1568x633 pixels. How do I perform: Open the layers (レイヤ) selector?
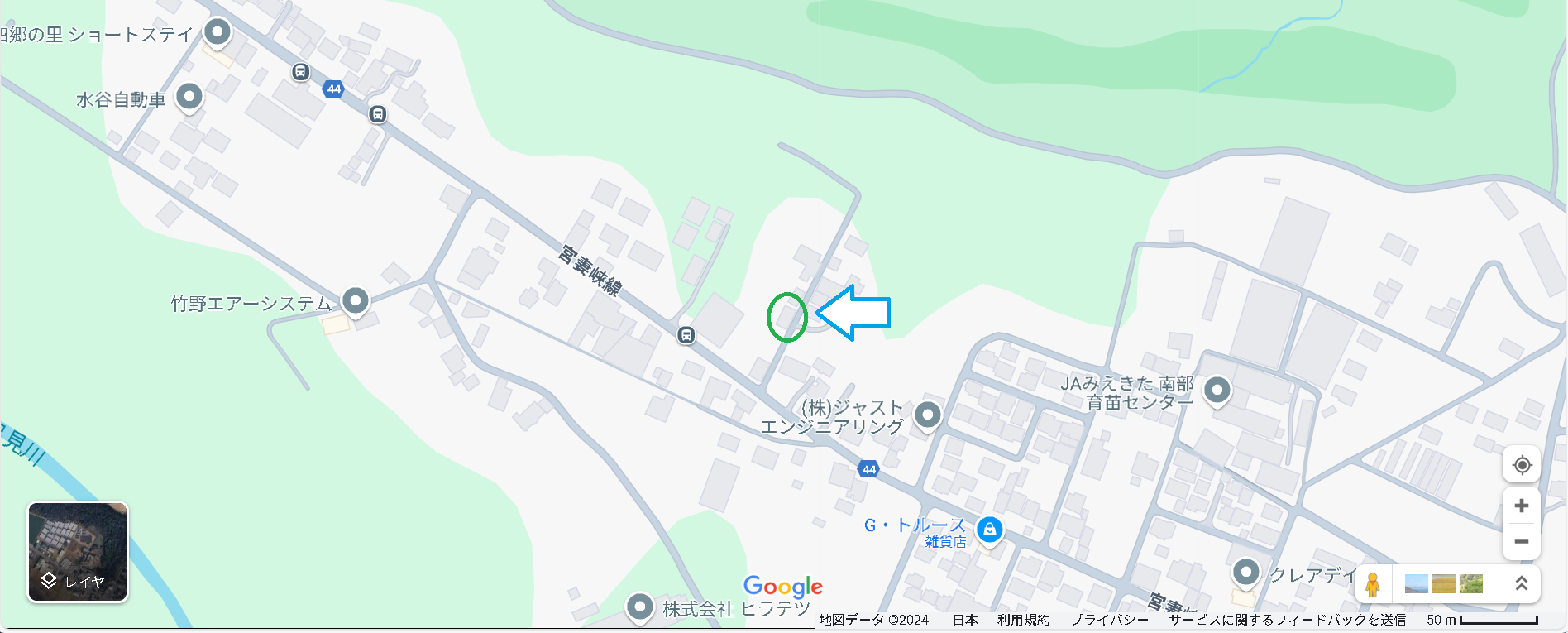[78, 552]
